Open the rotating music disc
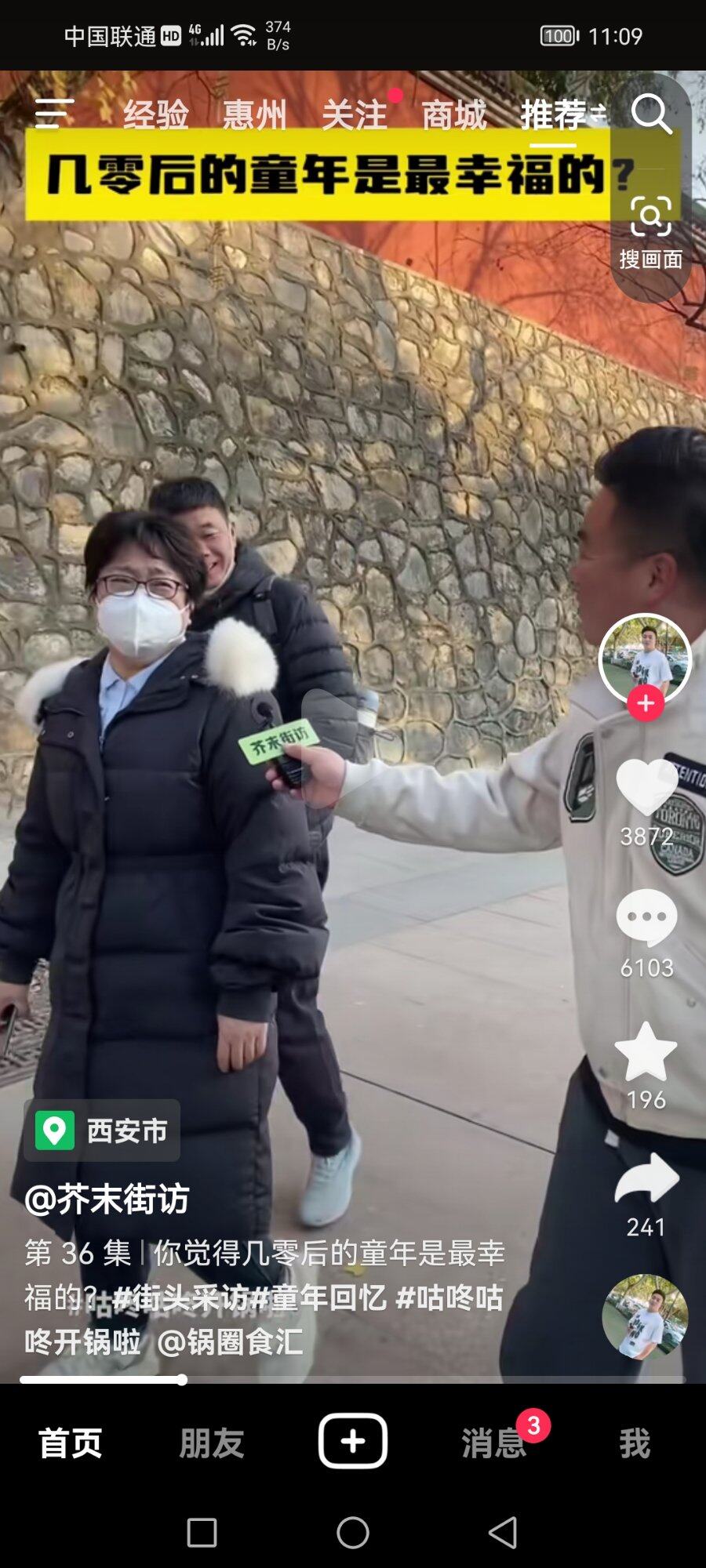 pos(645,1317)
